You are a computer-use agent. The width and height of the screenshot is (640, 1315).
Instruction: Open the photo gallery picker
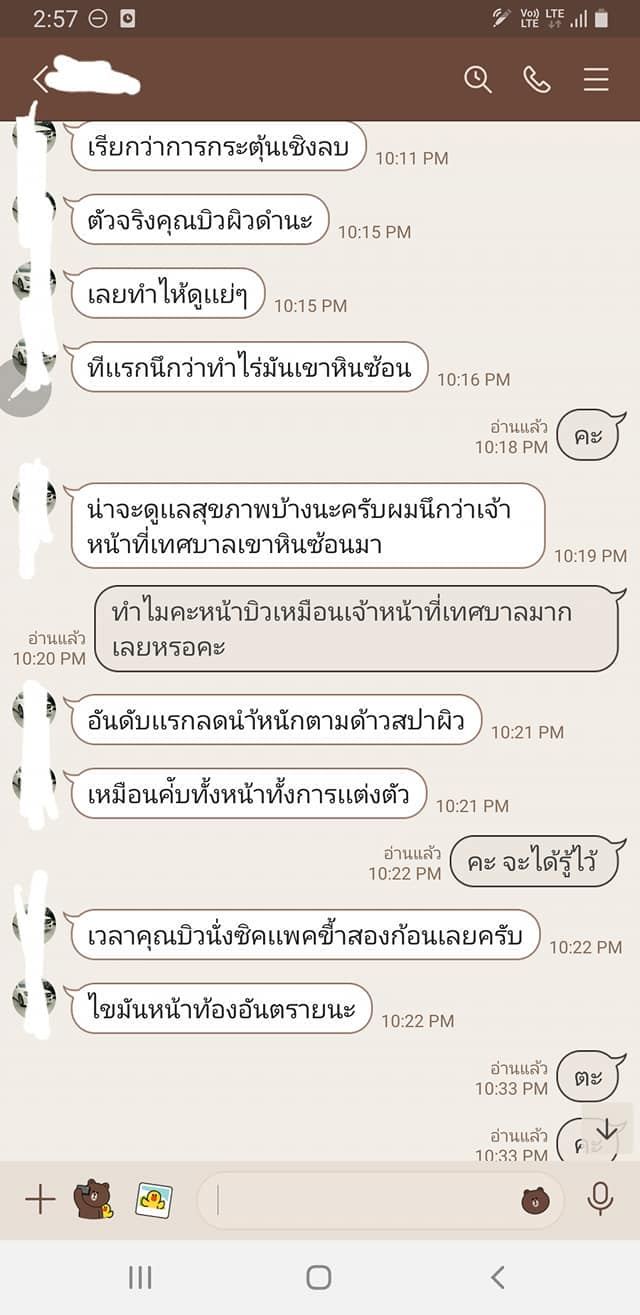[154, 1199]
